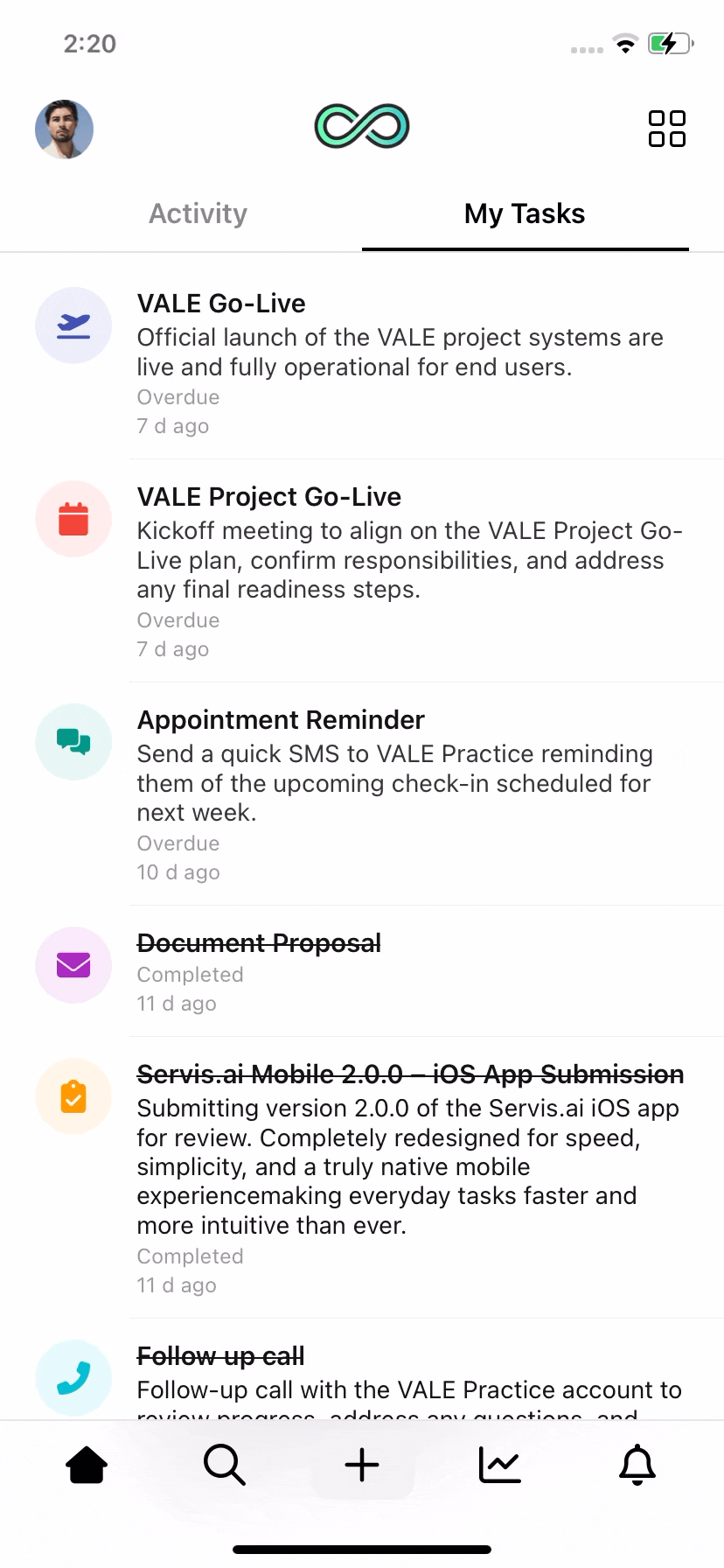Open the profile avatar
This screenshot has width=724, height=1568.
pyautogui.click(x=64, y=129)
